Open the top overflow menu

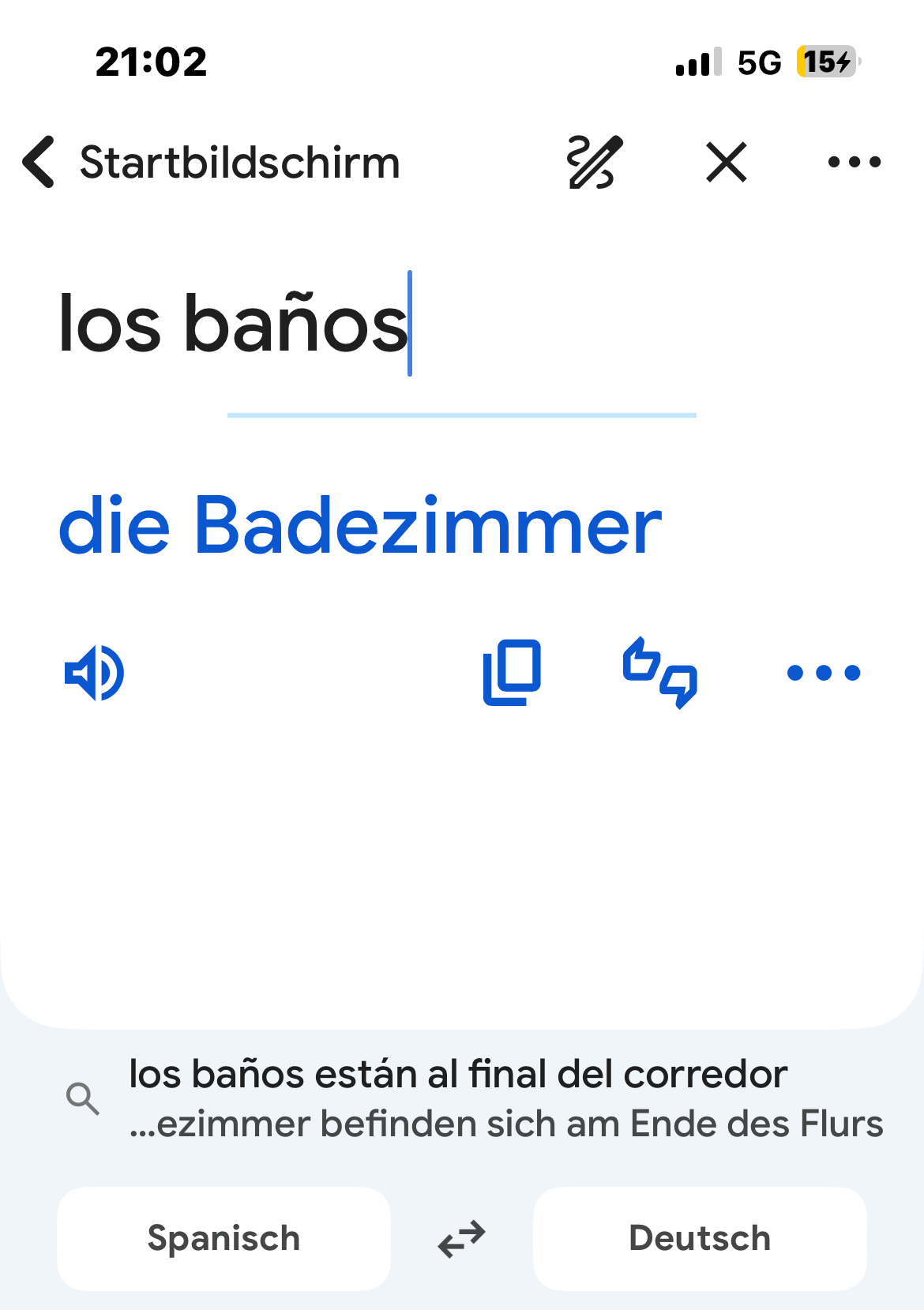(854, 163)
